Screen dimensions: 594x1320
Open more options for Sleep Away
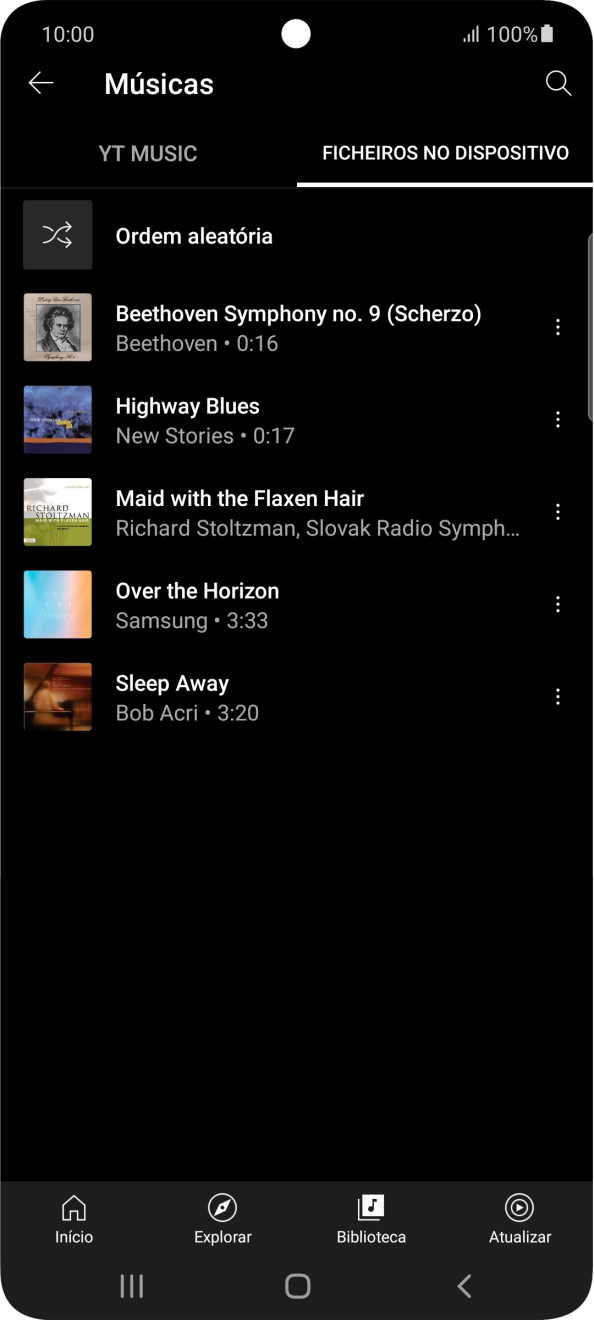tap(558, 697)
